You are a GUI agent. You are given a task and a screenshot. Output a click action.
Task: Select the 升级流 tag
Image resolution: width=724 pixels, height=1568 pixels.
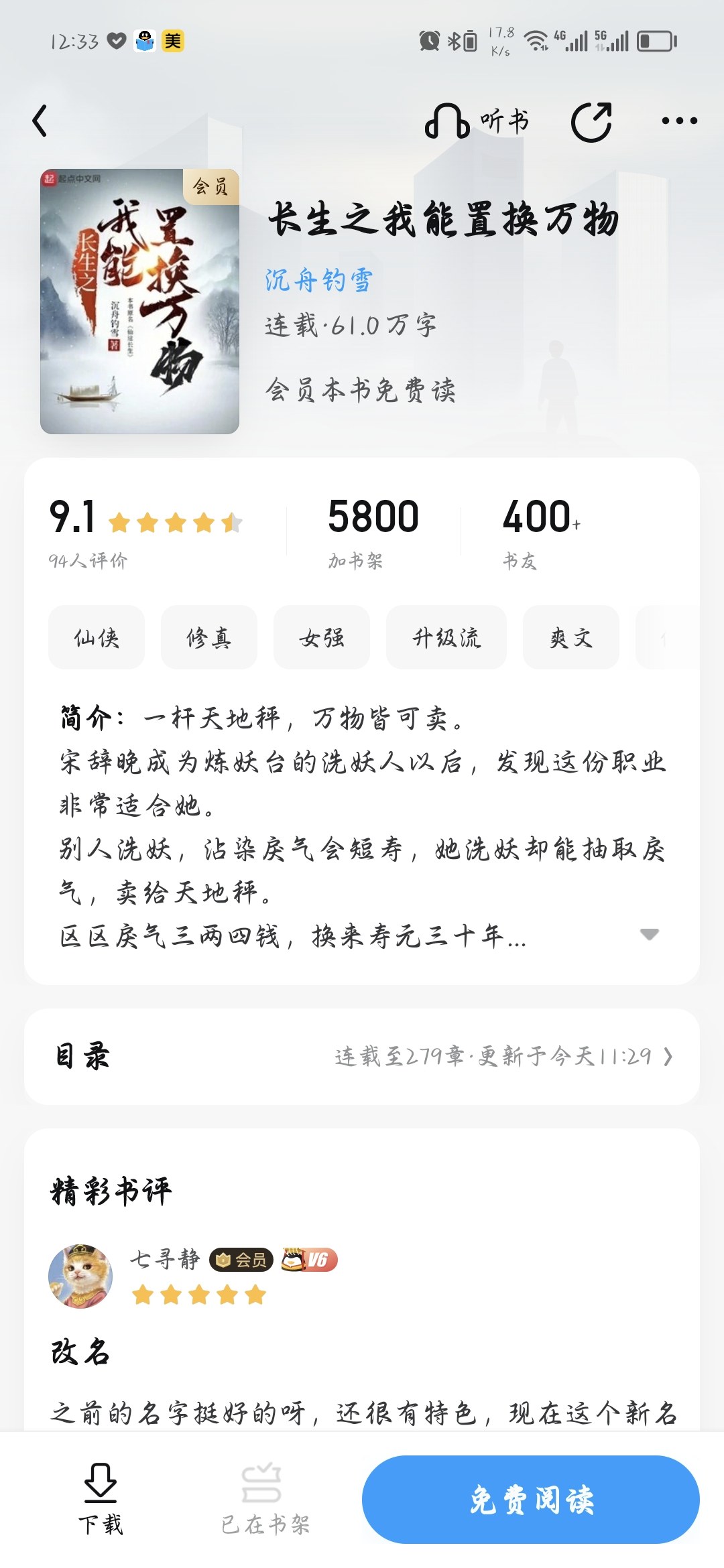click(x=446, y=637)
